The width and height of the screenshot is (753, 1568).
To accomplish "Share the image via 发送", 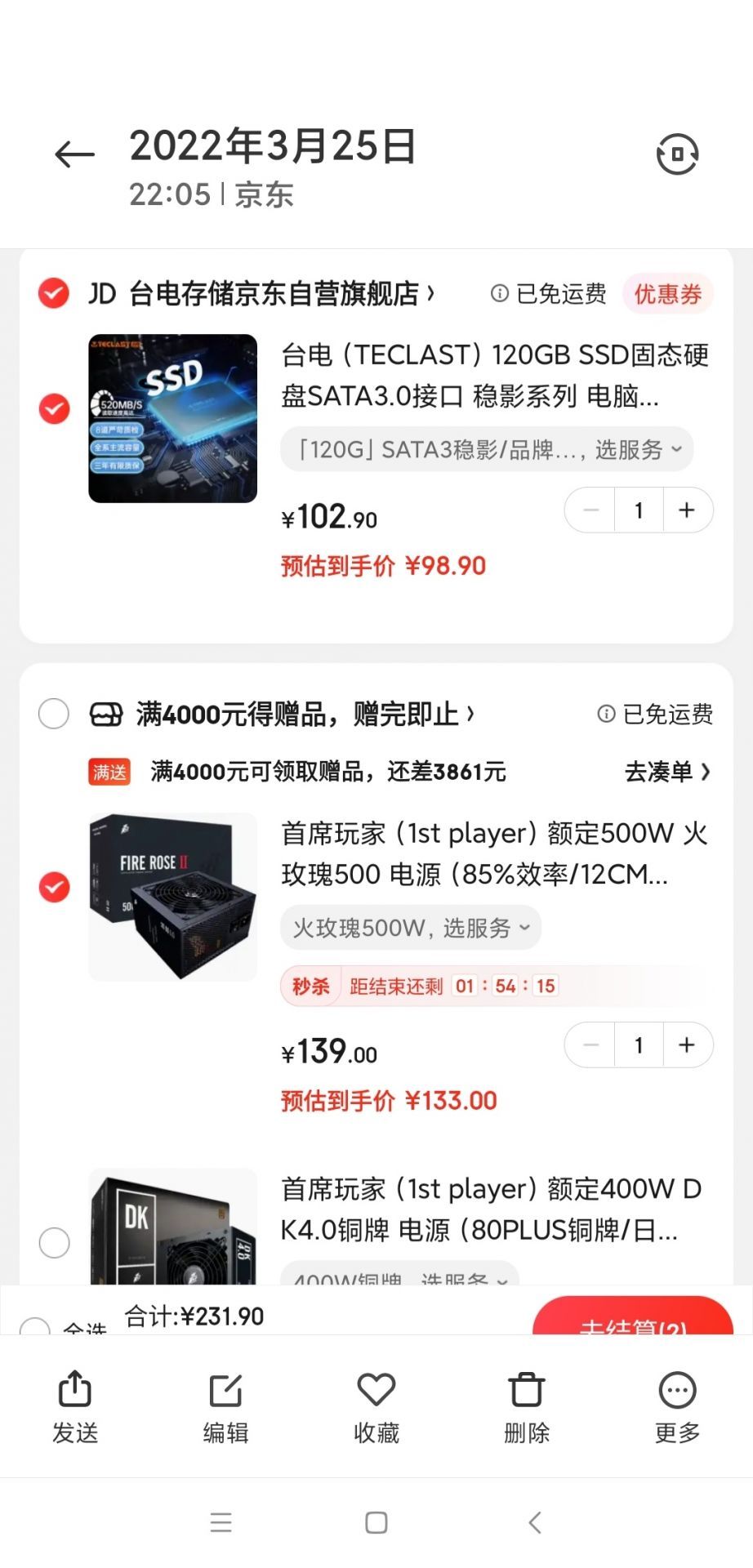I will [x=75, y=1407].
